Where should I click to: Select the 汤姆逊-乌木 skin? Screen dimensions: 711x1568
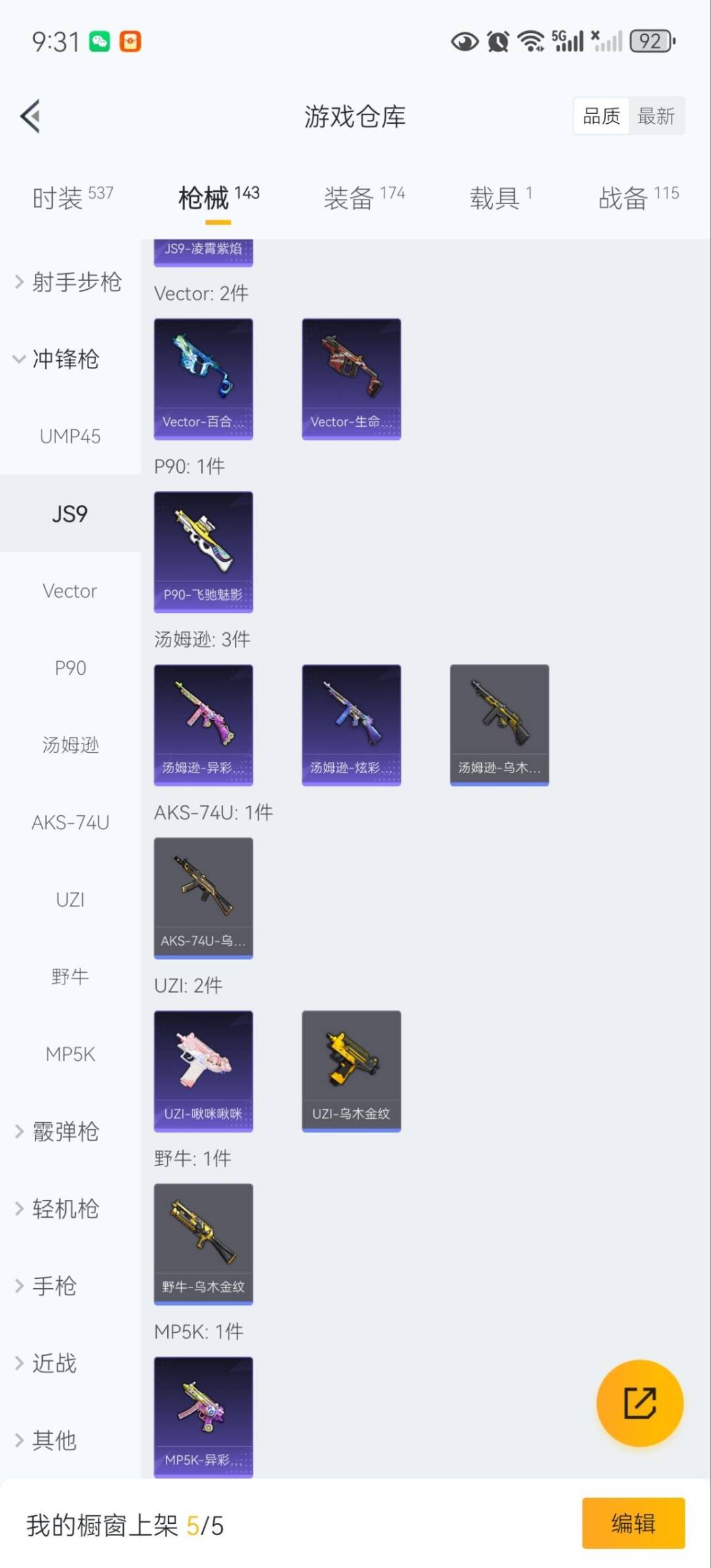499,723
